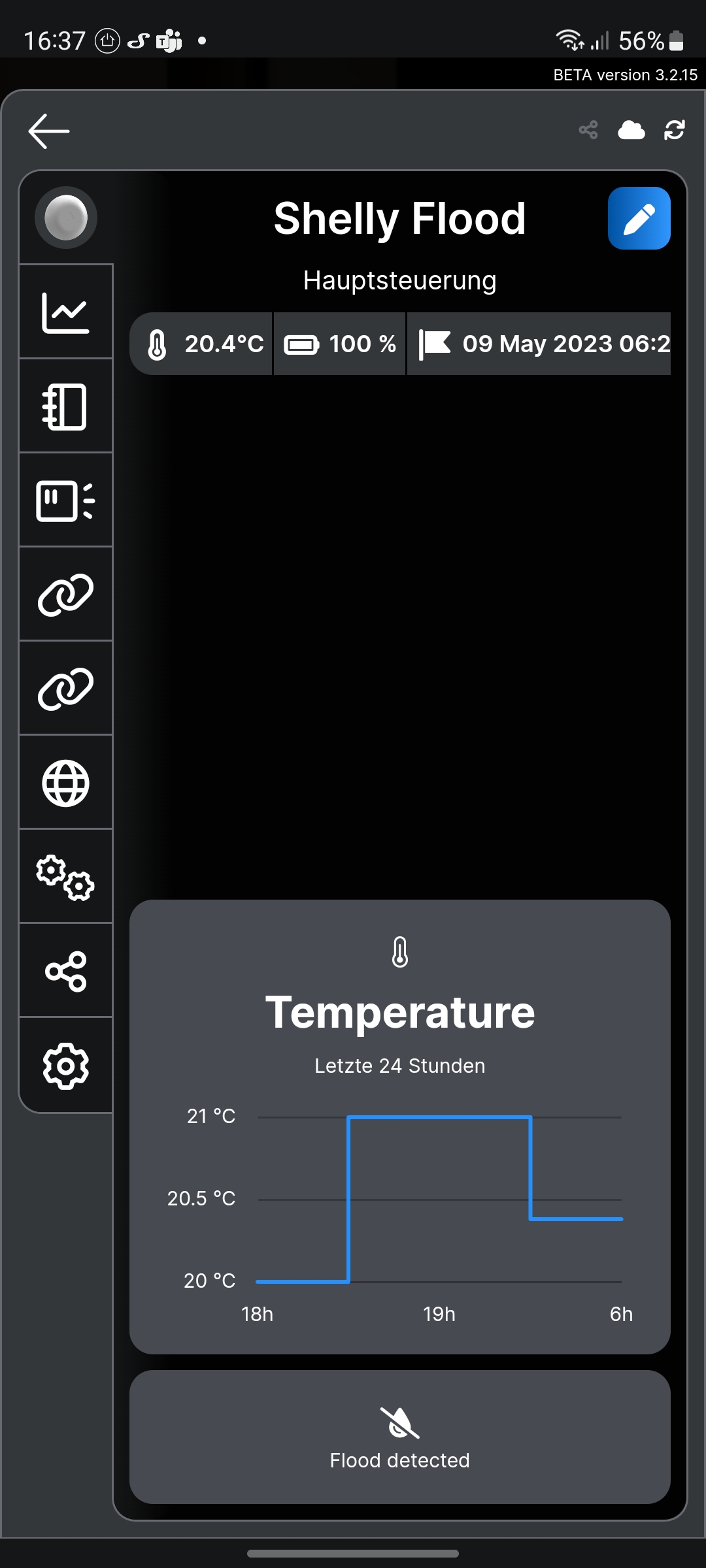Edit the Shelly Flood device name
The height and width of the screenshot is (1568, 706).
(639, 218)
